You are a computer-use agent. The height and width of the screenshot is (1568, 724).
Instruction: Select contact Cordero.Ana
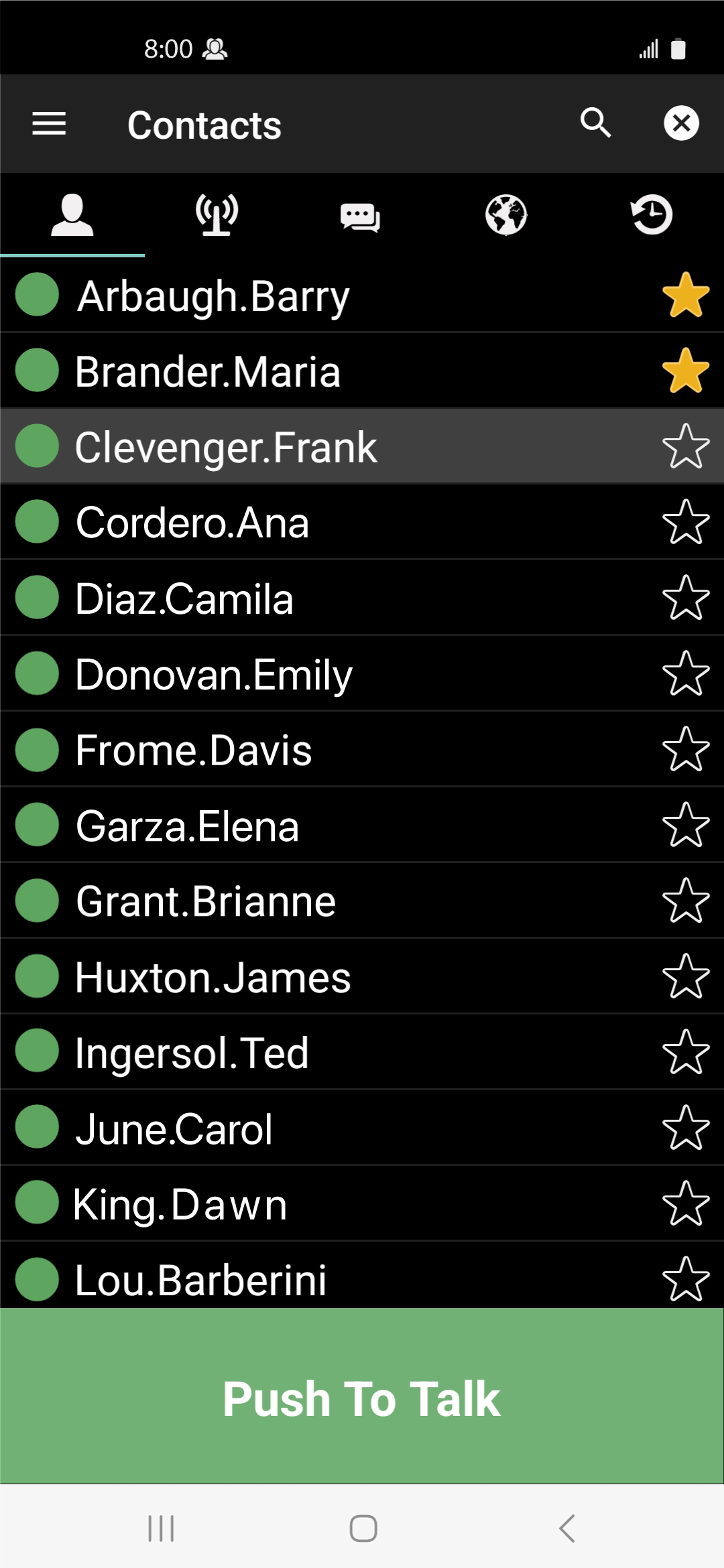pyautogui.click(x=362, y=522)
